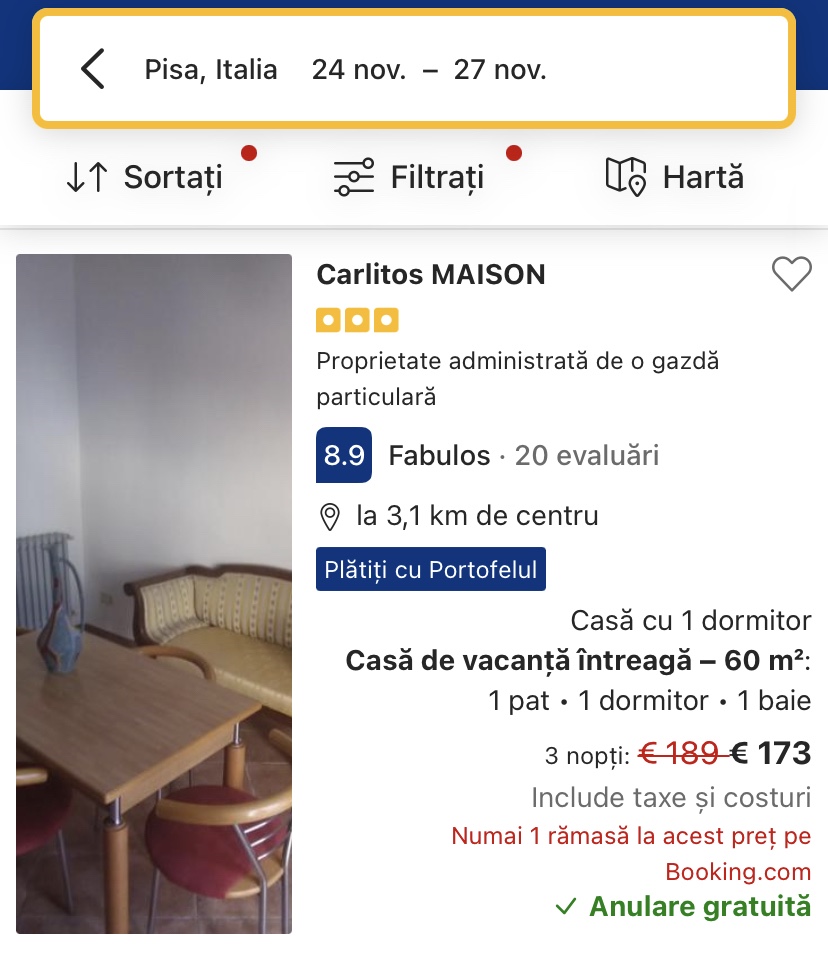This screenshot has height=957, width=828.
Task: Go back using the arrow icon
Action: click(93, 70)
